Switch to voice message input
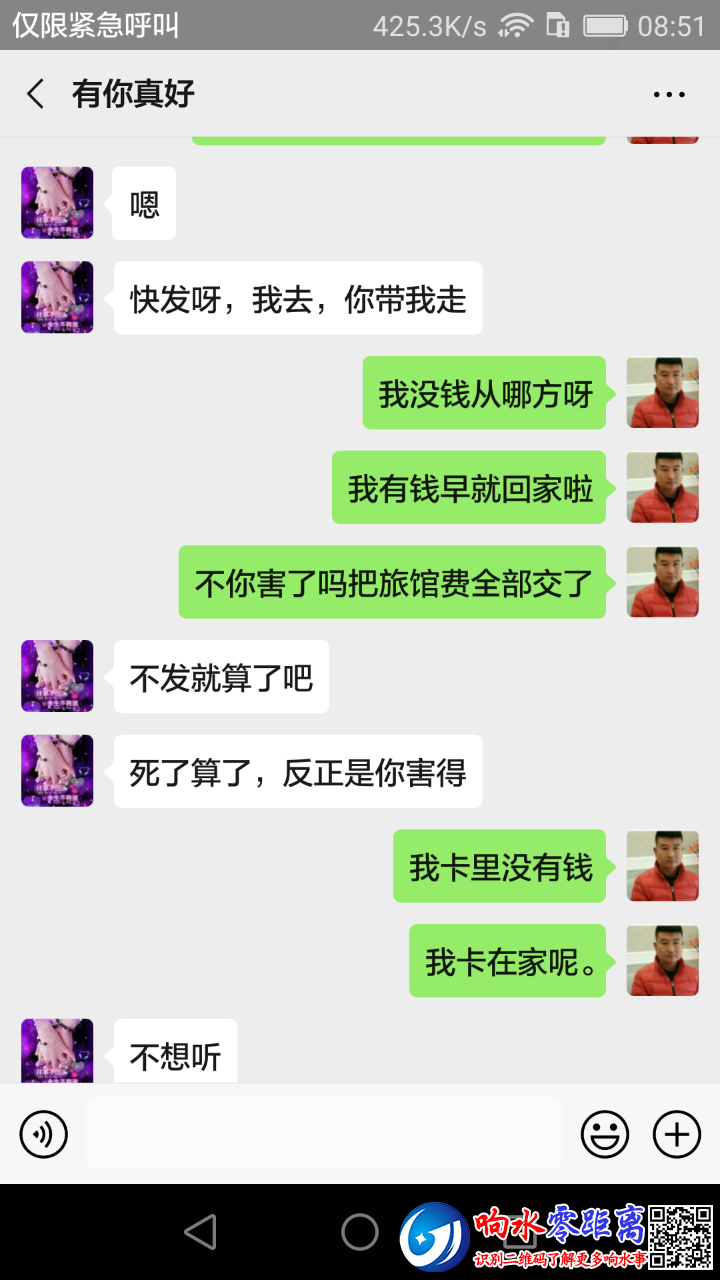 [44, 1135]
